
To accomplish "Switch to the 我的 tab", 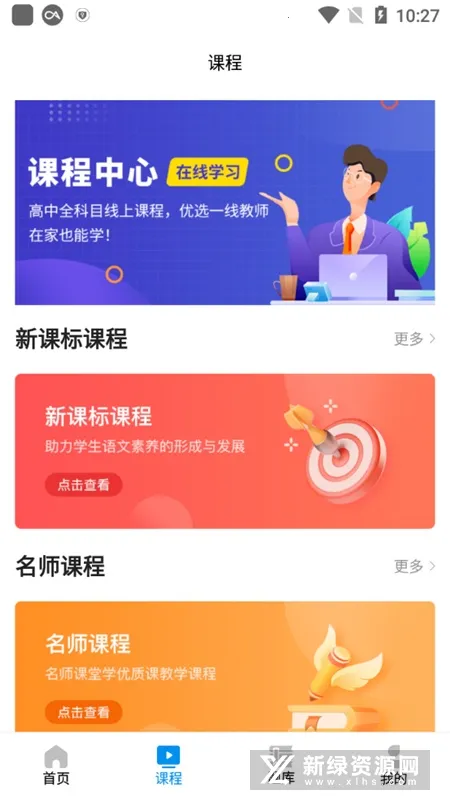I will click(x=394, y=765).
